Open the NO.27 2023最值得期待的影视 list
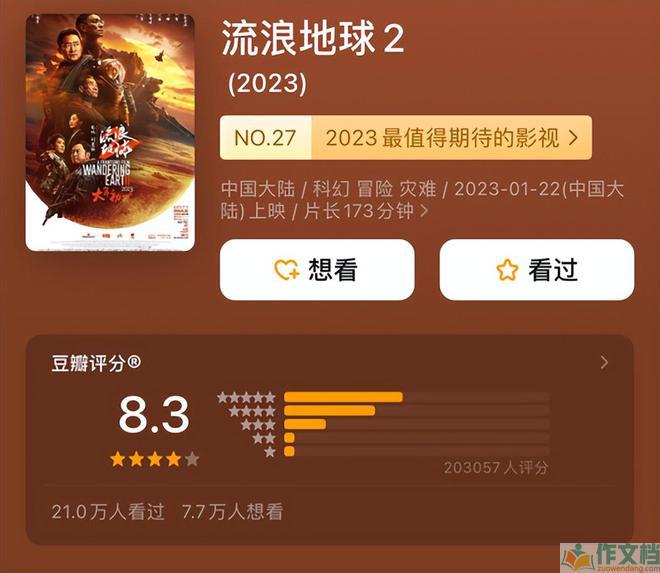The height and width of the screenshot is (573, 660). [406, 138]
